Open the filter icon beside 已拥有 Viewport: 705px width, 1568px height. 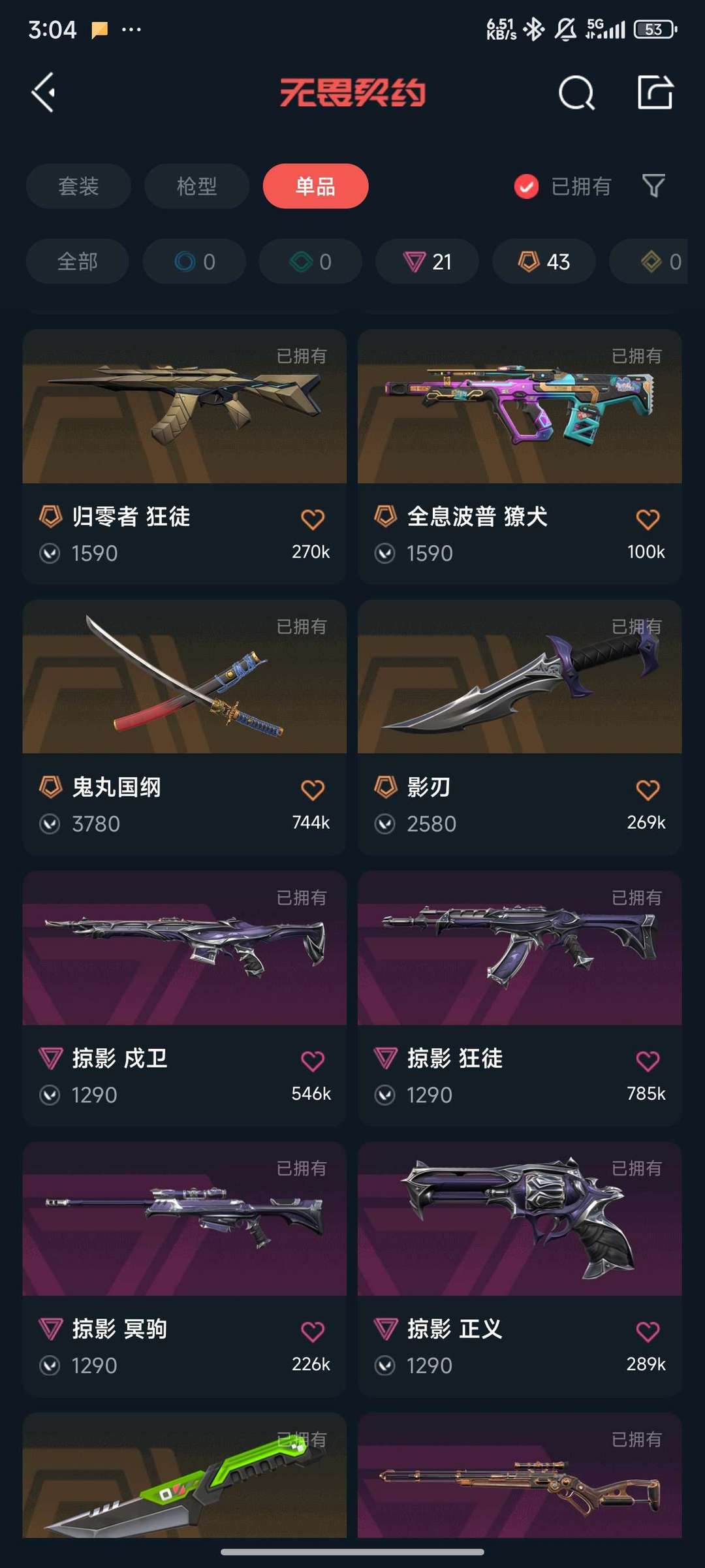click(x=653, y=186)
